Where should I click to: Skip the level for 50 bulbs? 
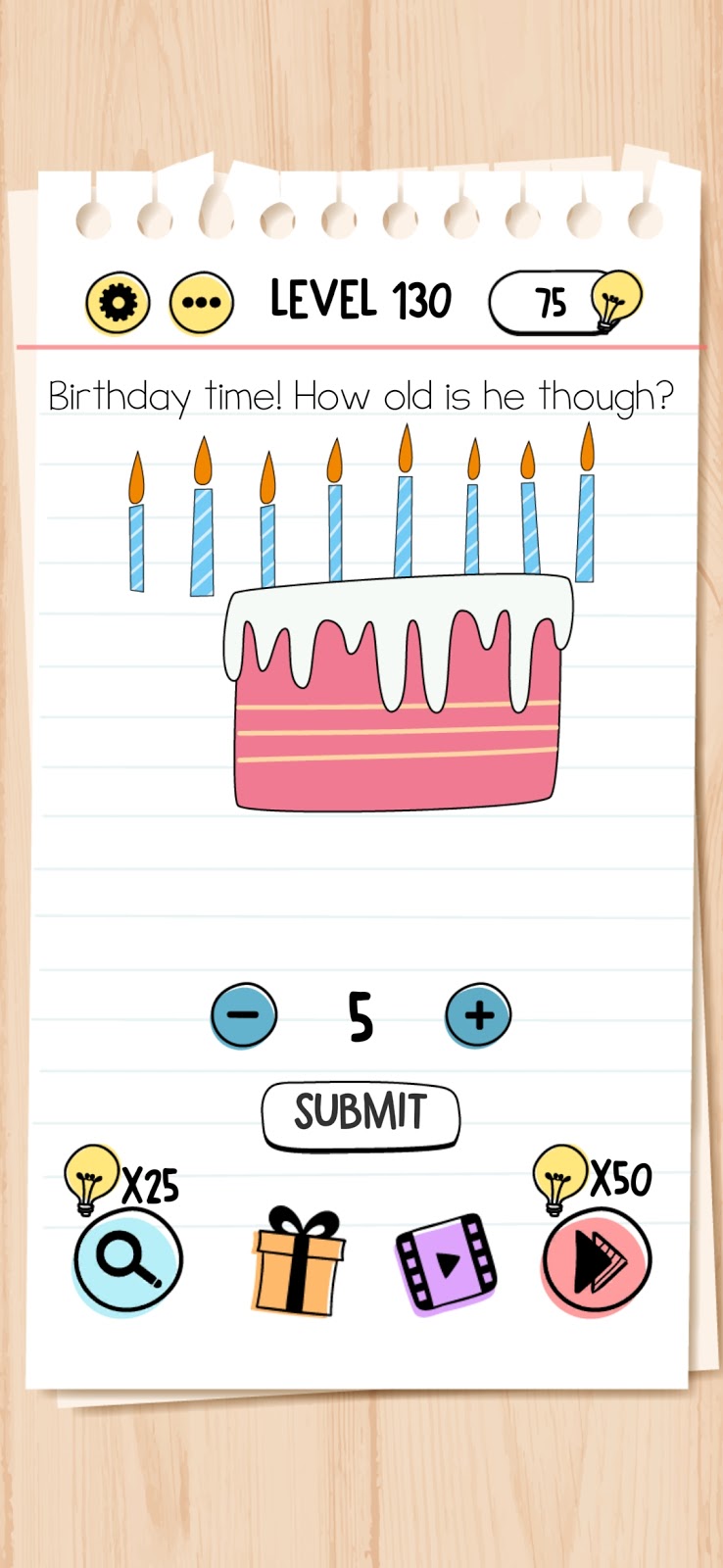click(x=597, y=1262)
